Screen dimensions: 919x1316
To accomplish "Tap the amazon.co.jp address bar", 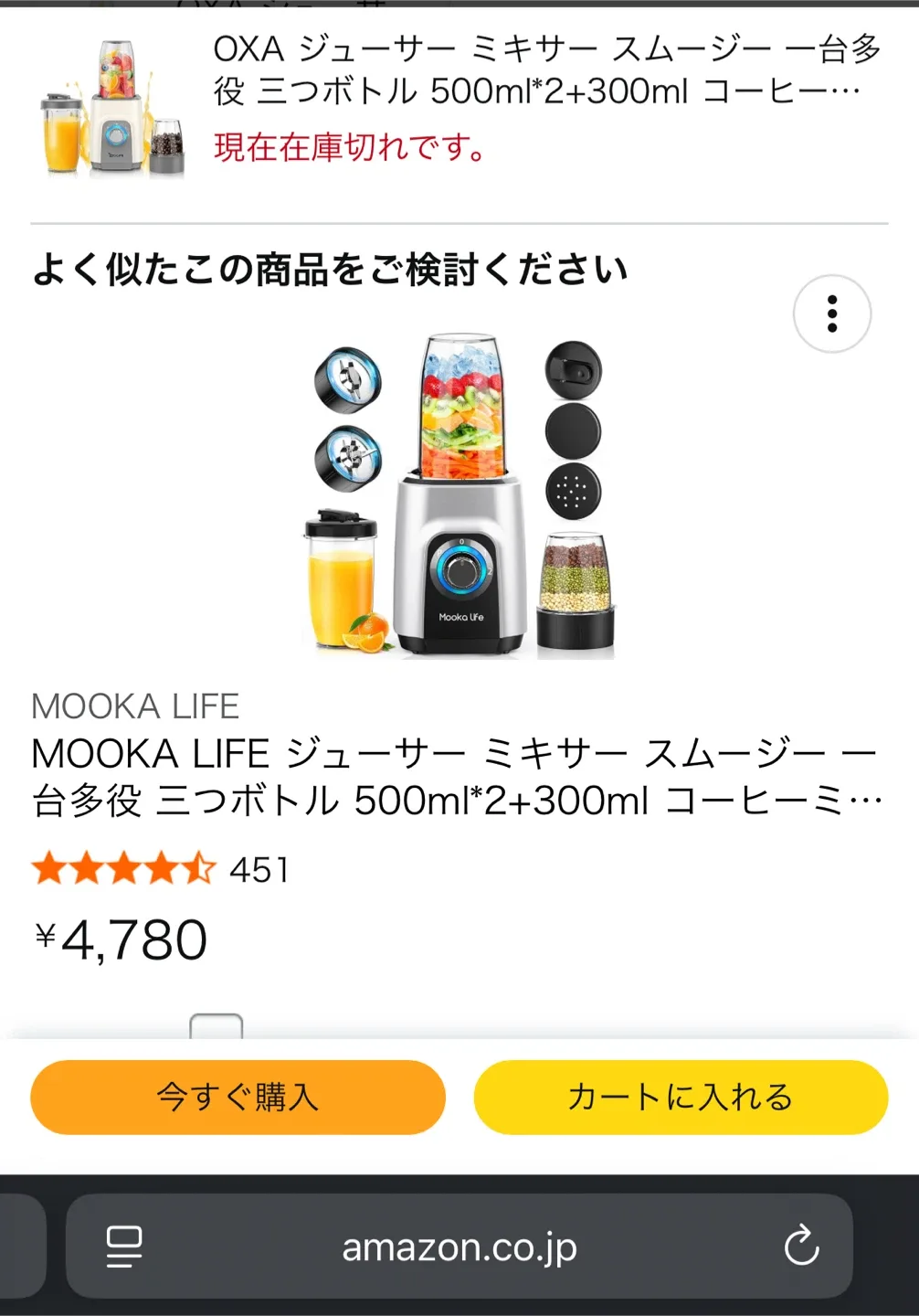I will pyautogui.click(x=459, y=1247).
